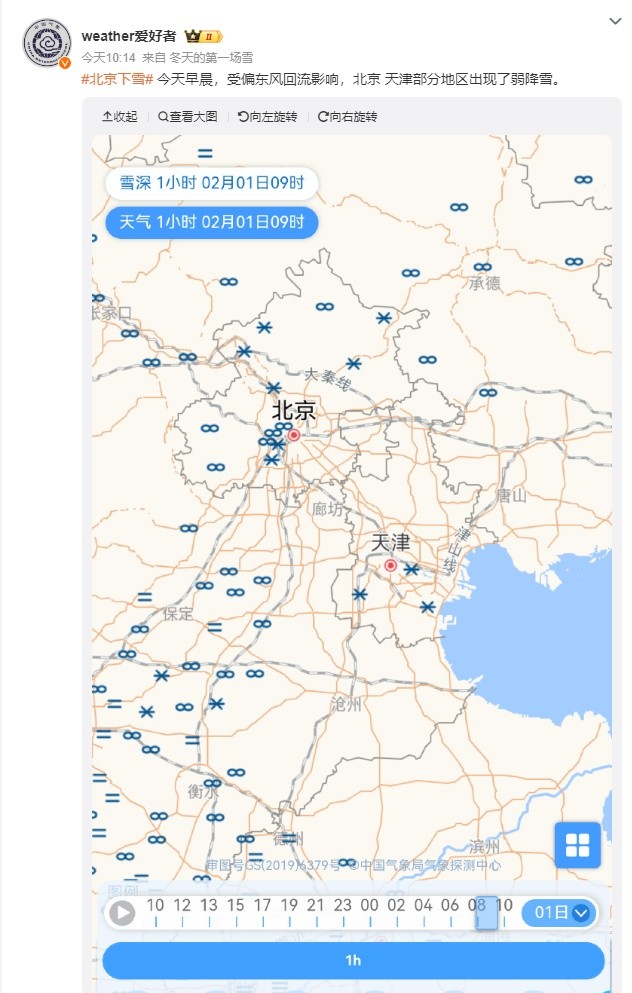
Task: Rotate the image left with 向左旋转
Action: [267, 117]
